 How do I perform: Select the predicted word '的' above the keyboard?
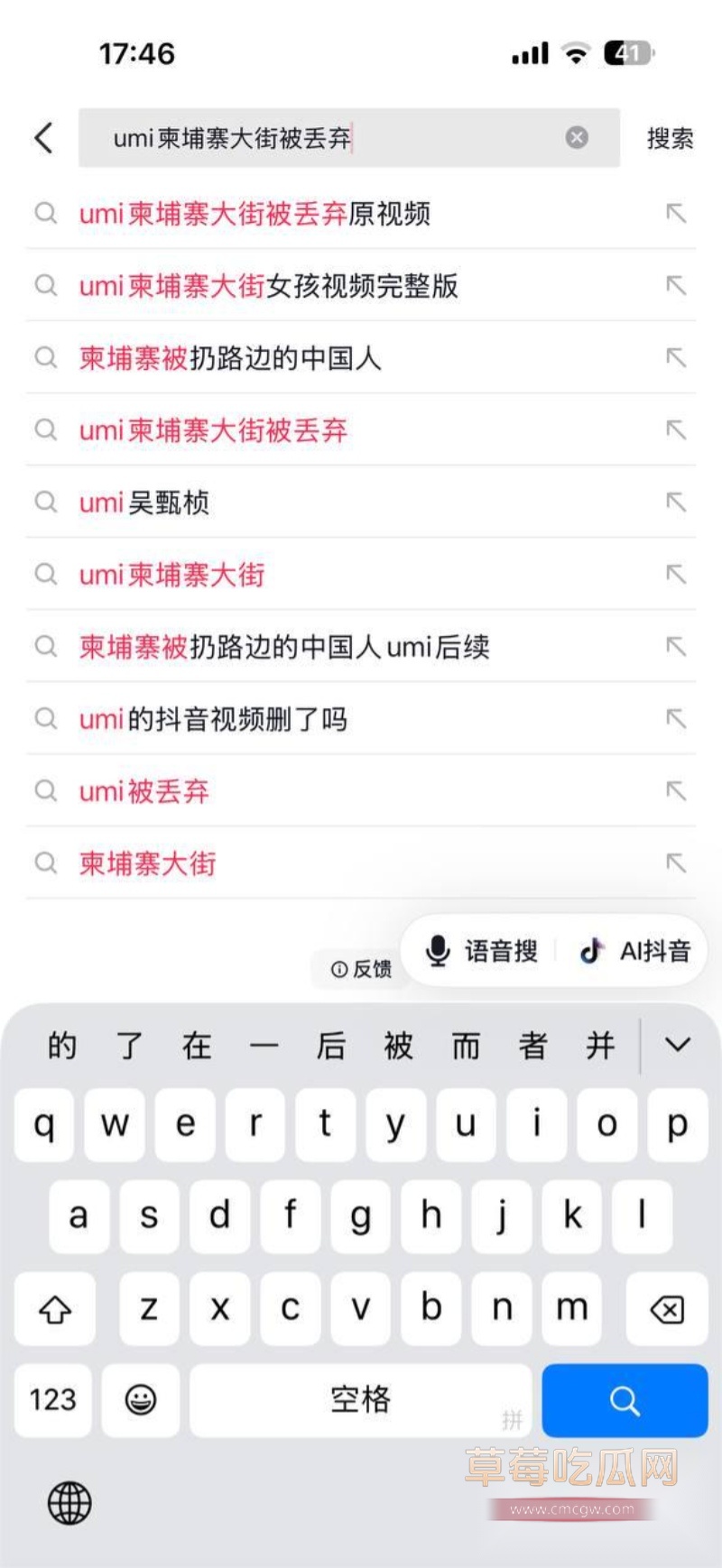60,1045
